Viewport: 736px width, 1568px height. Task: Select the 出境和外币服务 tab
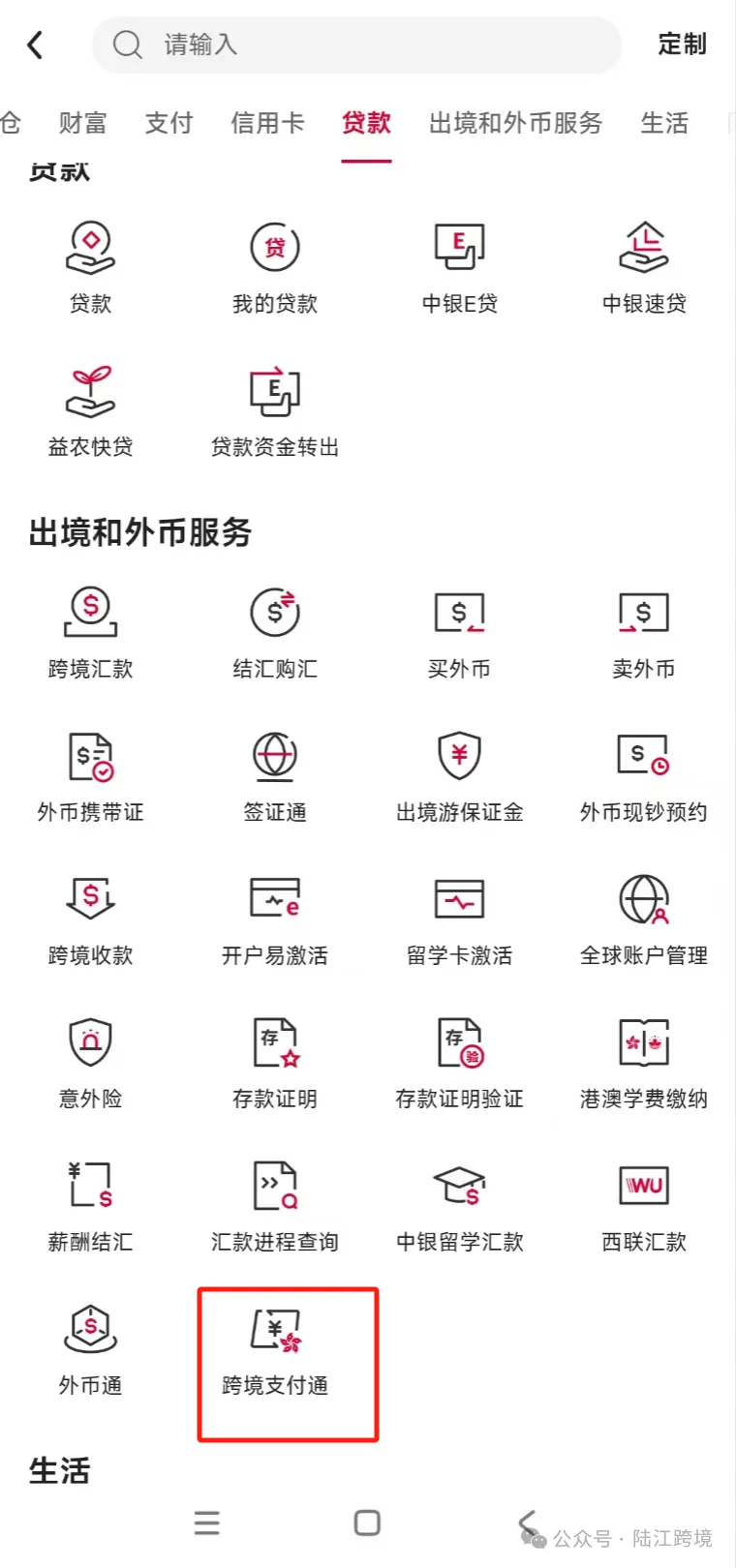(515, 123)
